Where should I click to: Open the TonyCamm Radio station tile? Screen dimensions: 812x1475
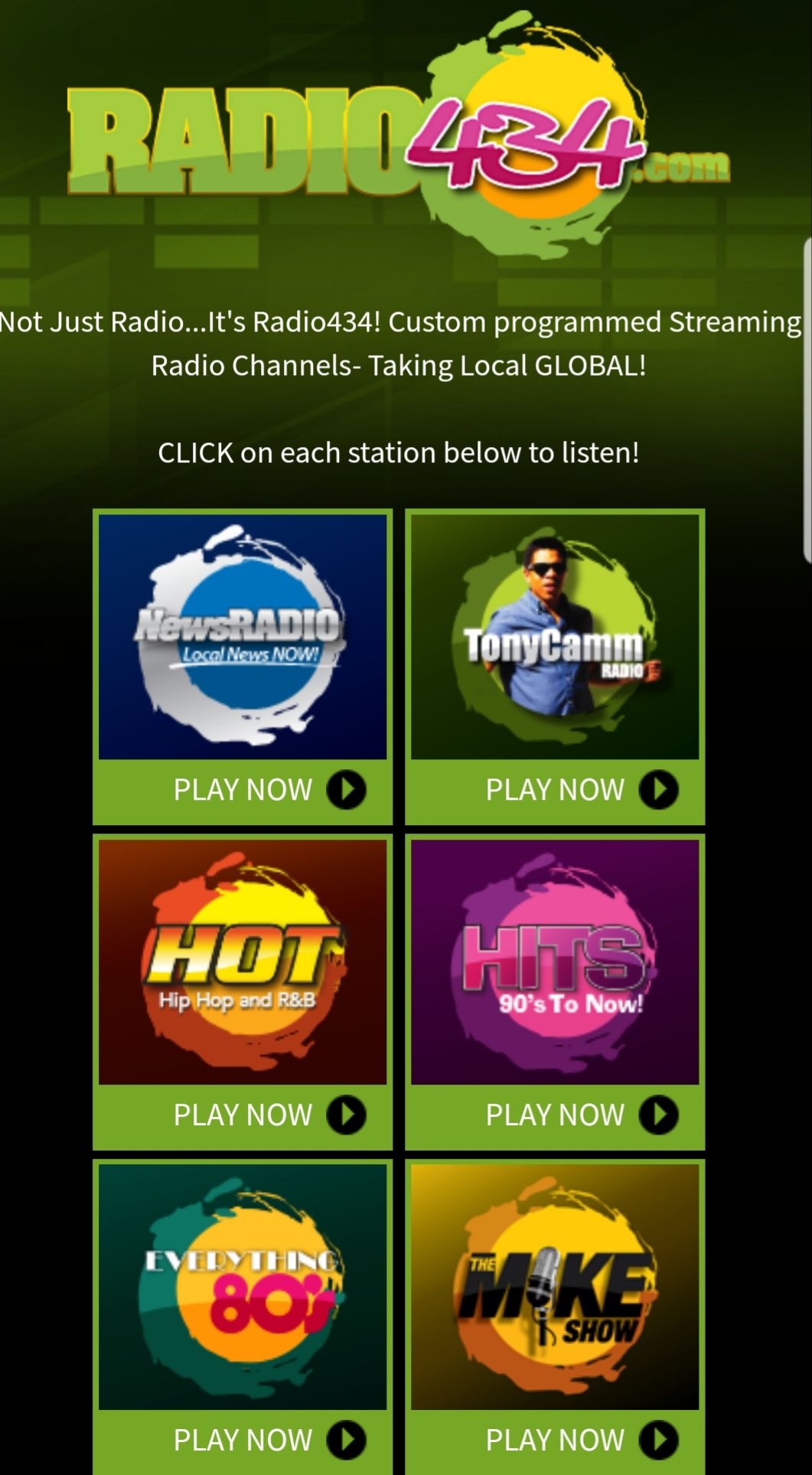(554, 636)
